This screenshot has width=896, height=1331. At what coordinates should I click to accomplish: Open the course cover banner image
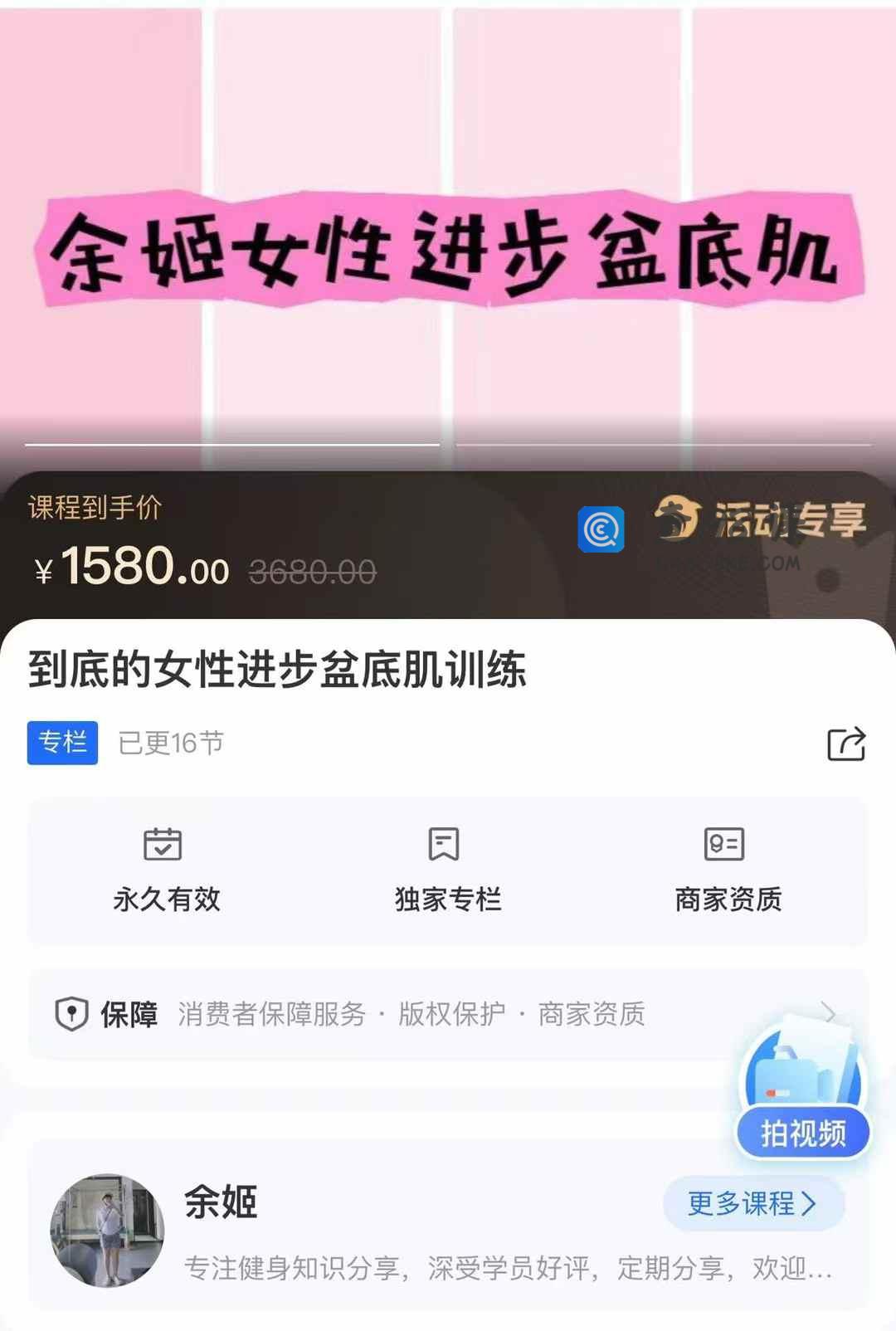[448, 232]
